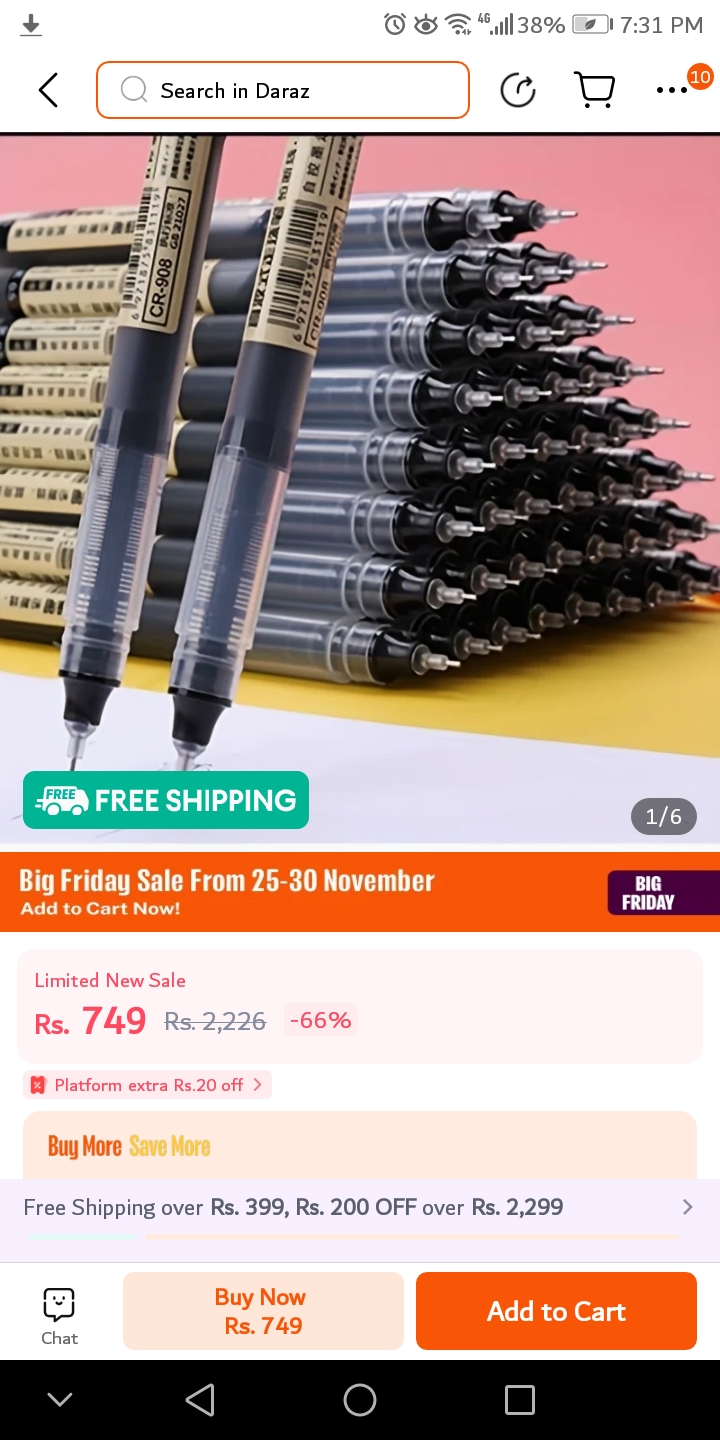Screen dimensions: 720x1440
Task: Open the shopping cart
Action: click(595, 90)
